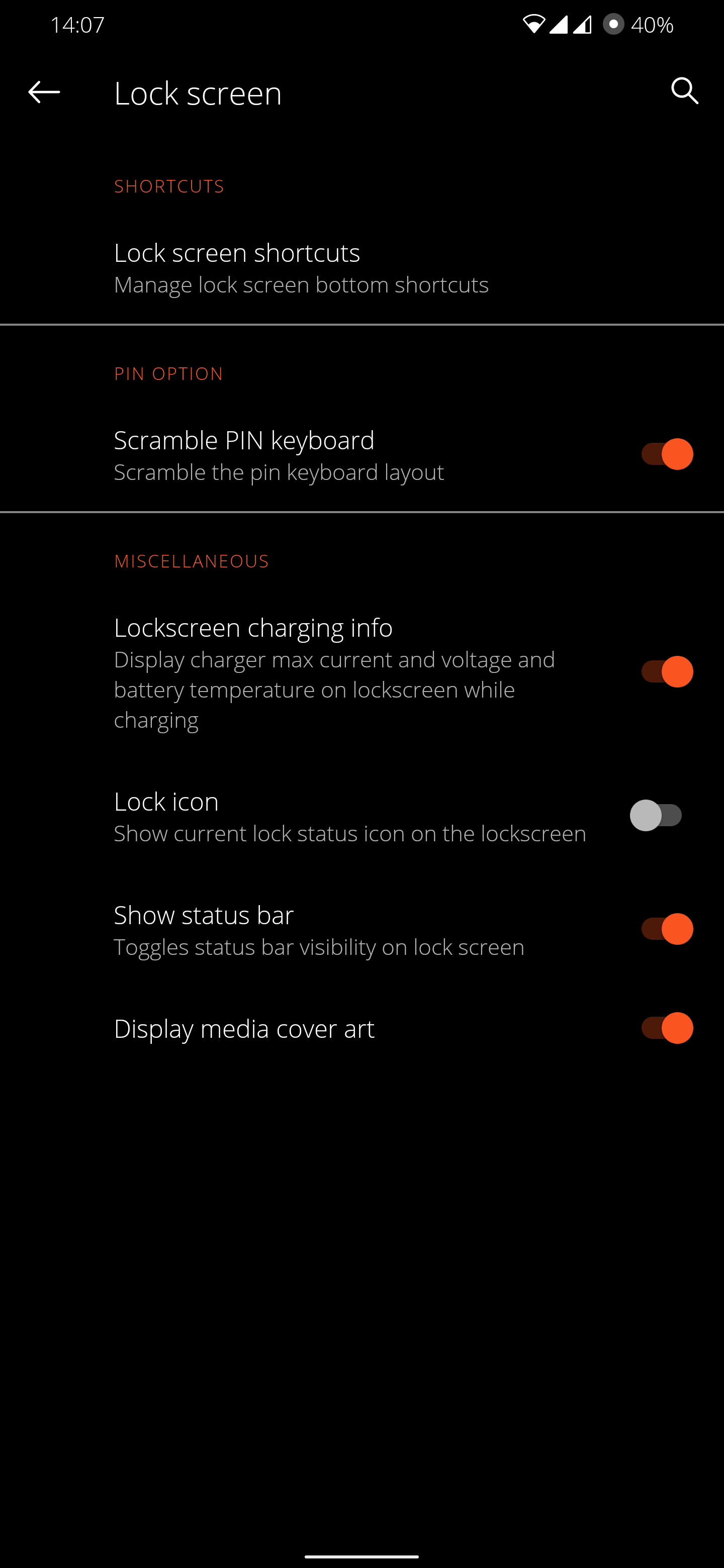Go back from Lock screen settings
The image size is (724, 1568).
(44, 92)
